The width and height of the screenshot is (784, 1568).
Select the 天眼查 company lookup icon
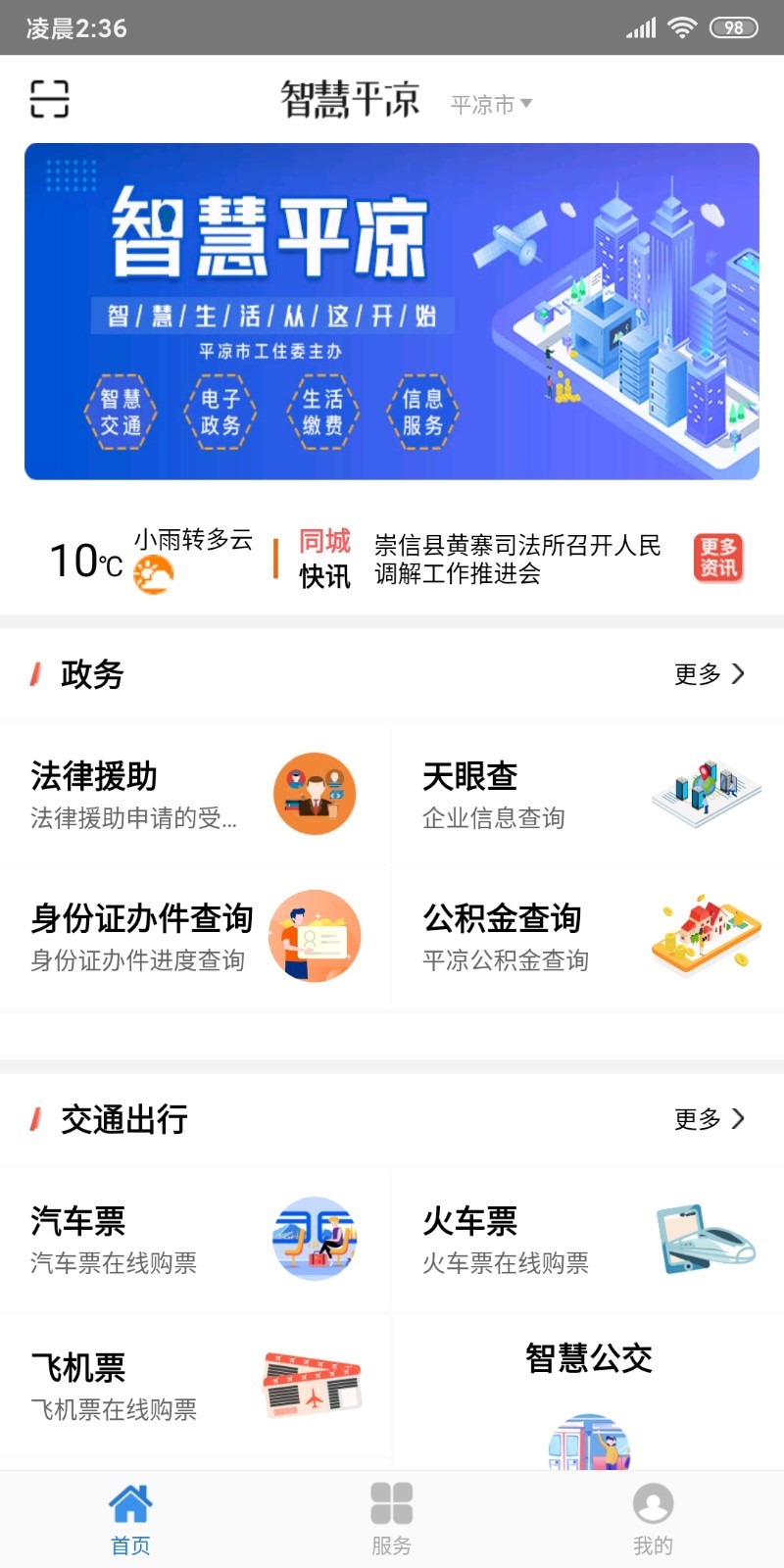click(x=706, y=794)
